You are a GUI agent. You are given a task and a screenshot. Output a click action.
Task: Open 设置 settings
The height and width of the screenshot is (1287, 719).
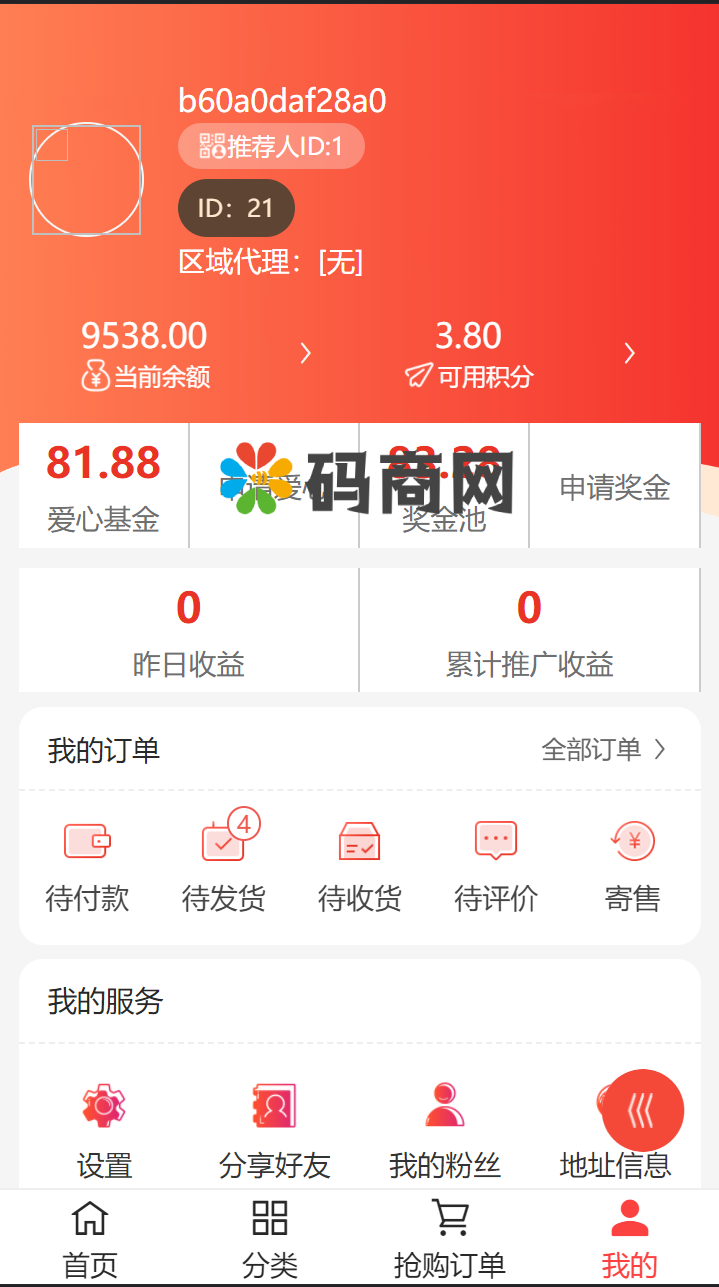pos(104,1130)
